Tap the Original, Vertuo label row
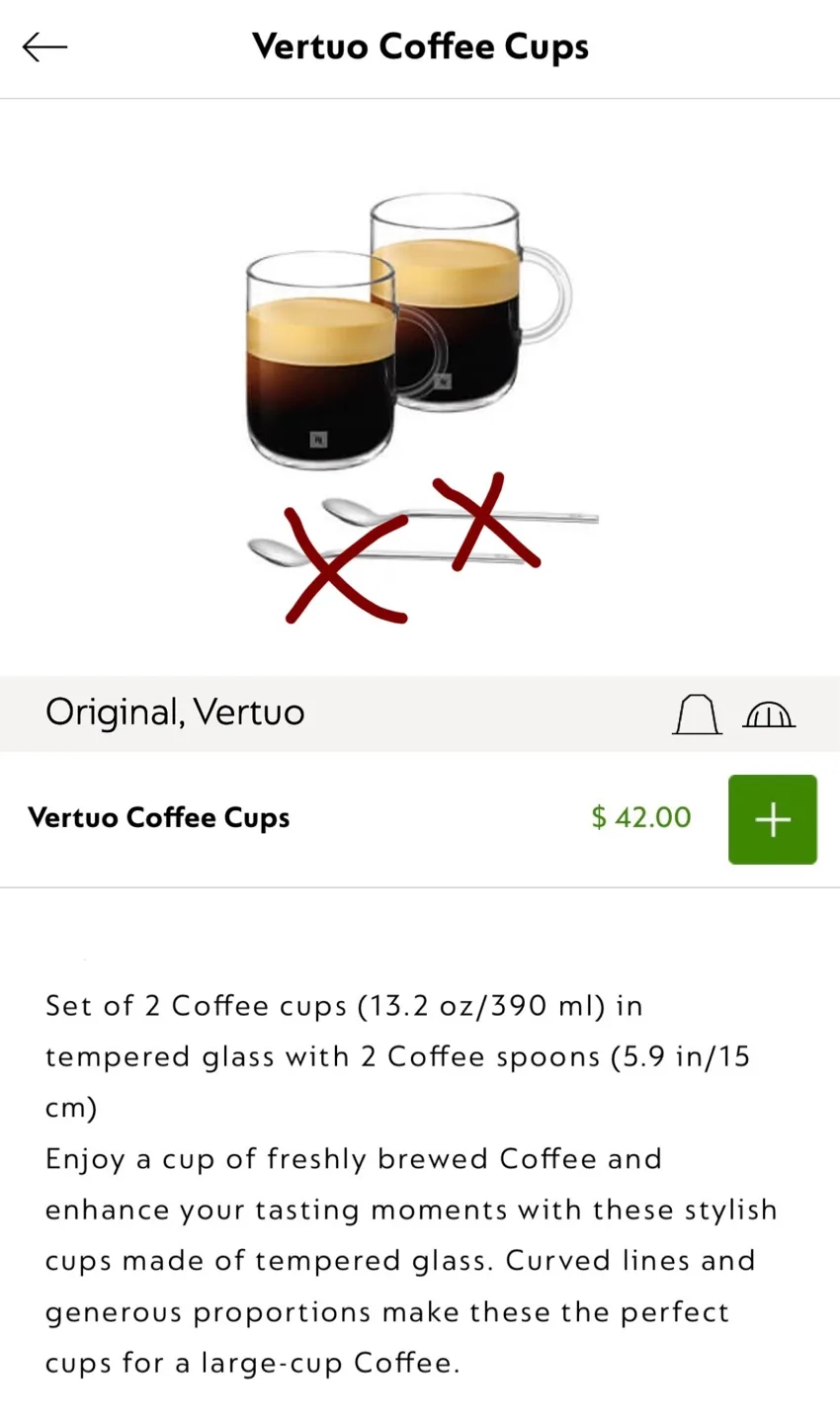Image resolution: width=840 pixels, height=1423 pixels. pos(175,712)
